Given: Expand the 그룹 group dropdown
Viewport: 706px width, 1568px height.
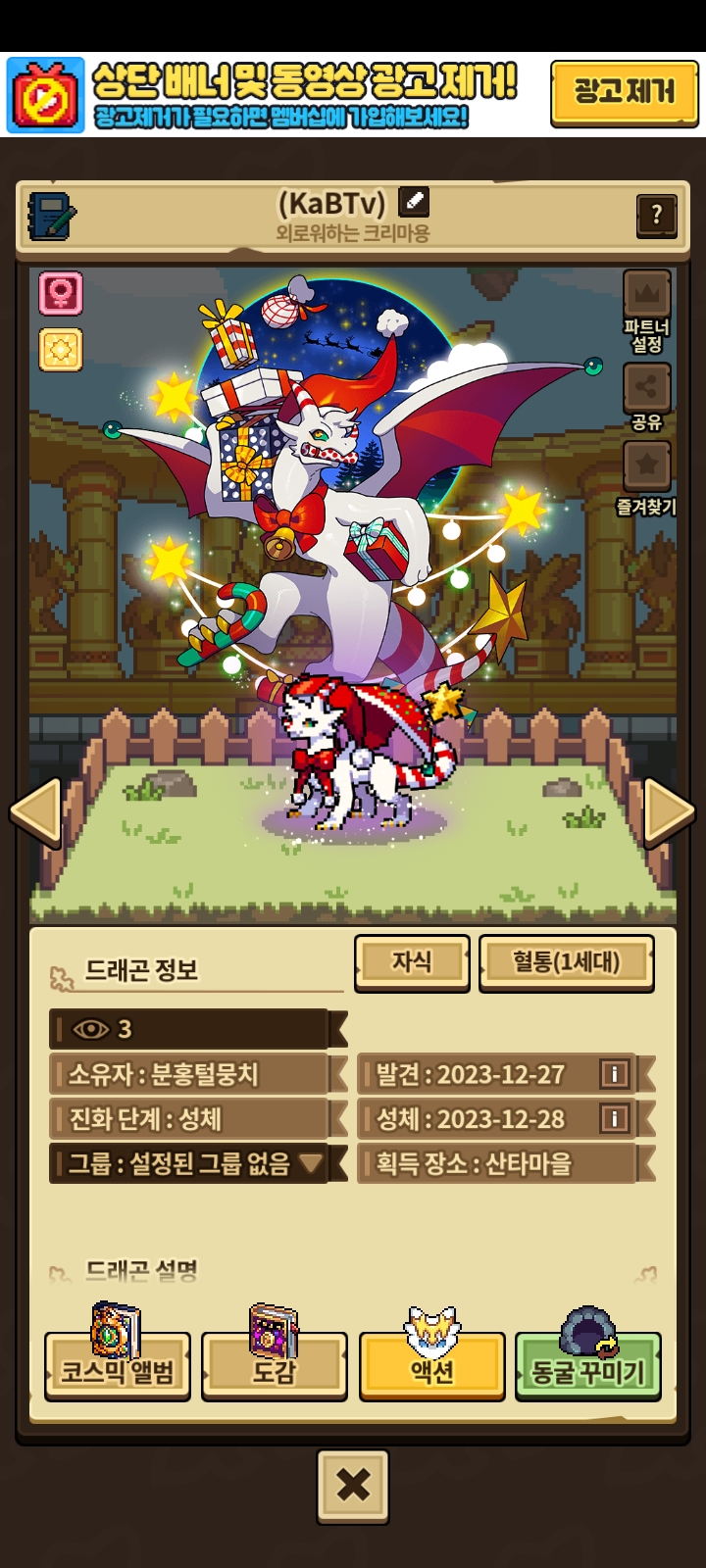Looking at the screenshot, I should pyautogui.click(x=196, y=1163).
